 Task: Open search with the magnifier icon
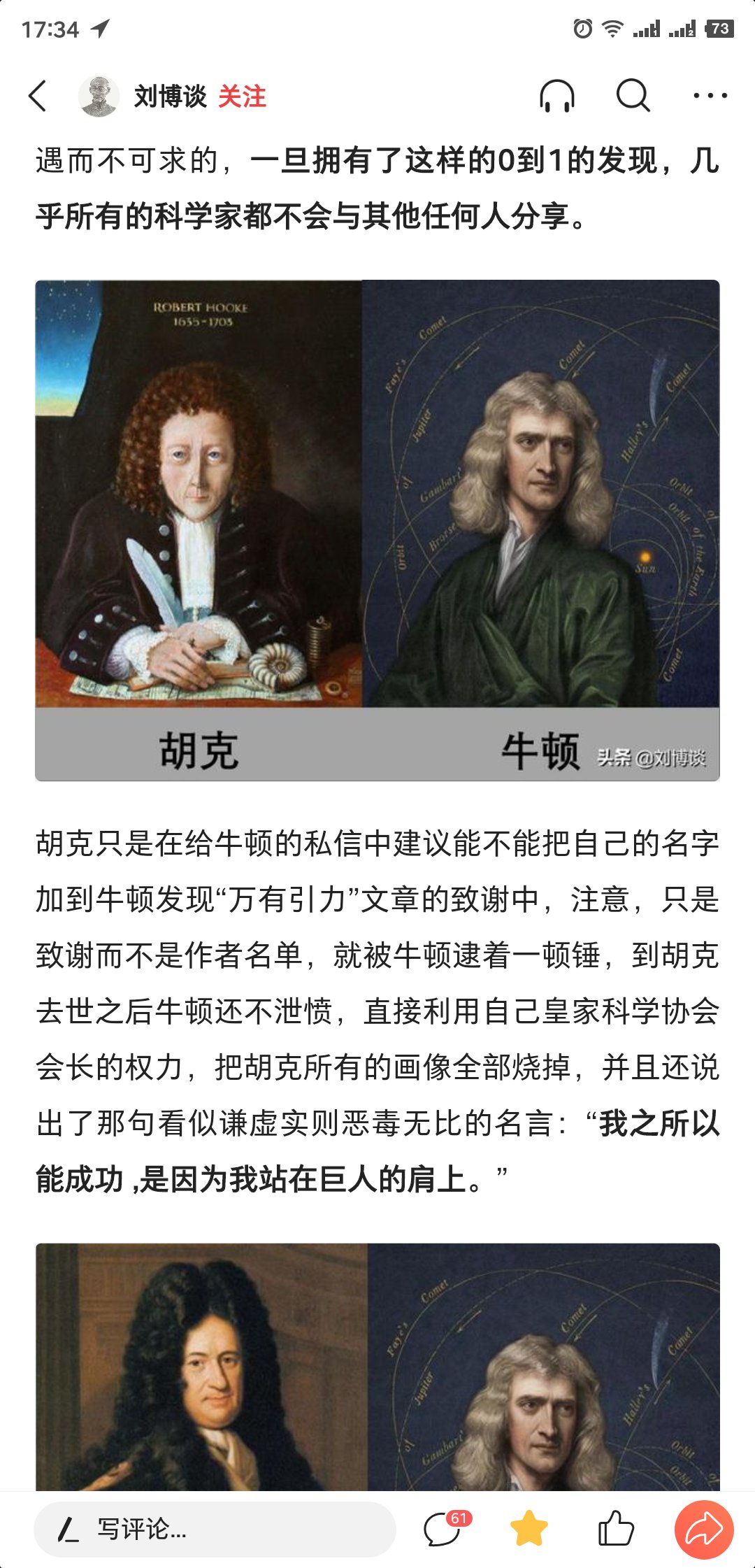coord(633,96)
